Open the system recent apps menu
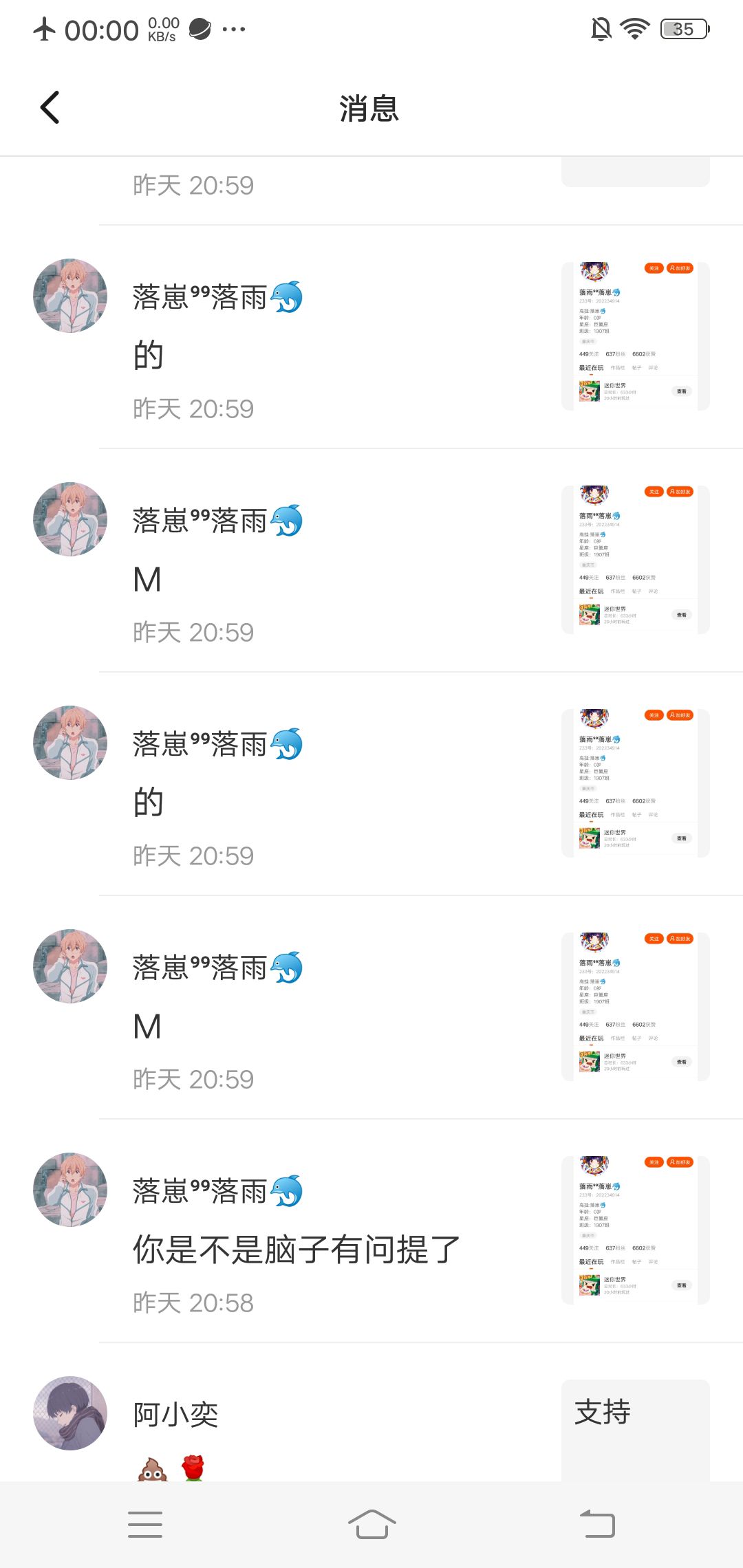This screenshot has height=1568, width=743. [x=145, y=1524]
